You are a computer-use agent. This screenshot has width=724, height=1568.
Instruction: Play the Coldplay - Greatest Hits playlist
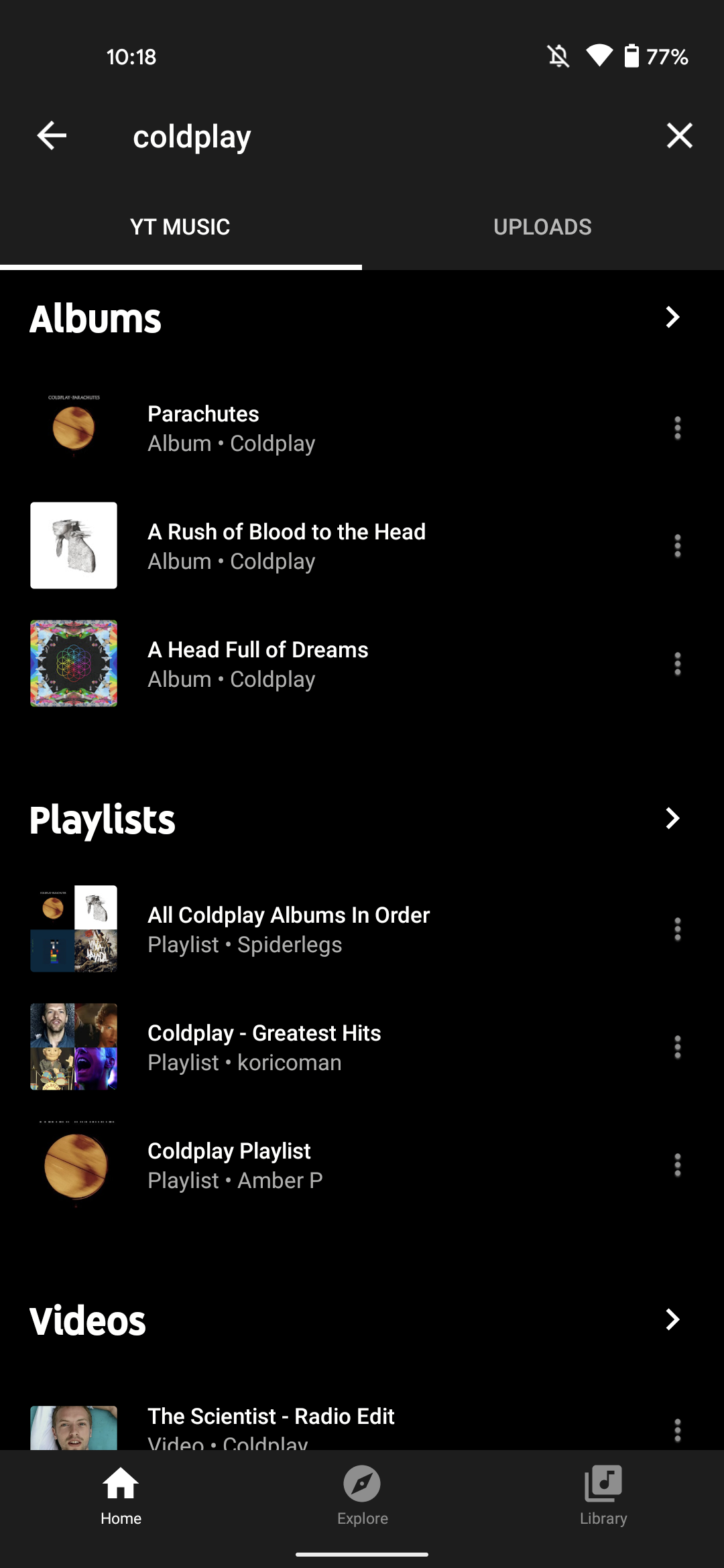pos(268,1047)
